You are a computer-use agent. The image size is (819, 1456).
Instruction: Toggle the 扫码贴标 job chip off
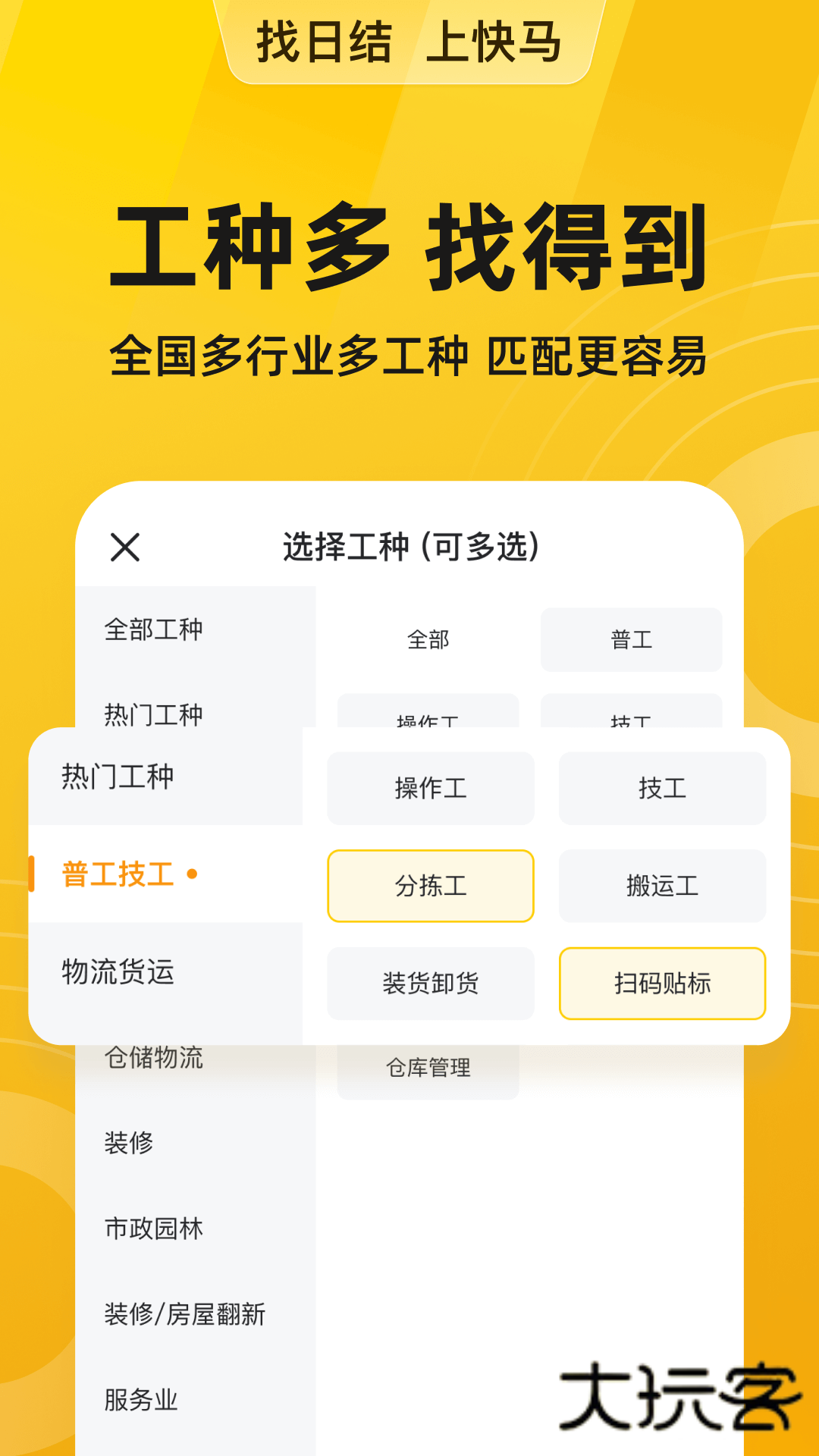point(662,984)
